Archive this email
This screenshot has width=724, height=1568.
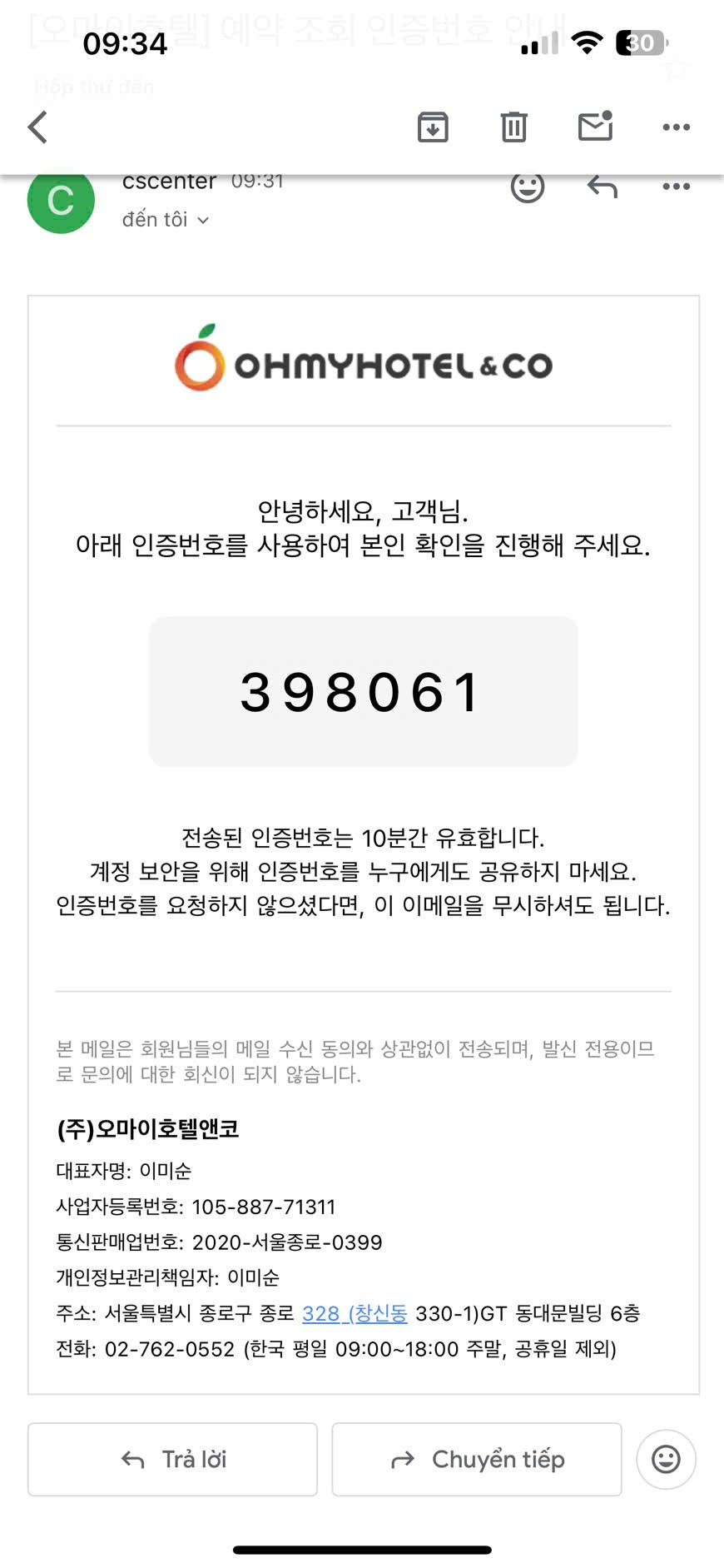433,127
